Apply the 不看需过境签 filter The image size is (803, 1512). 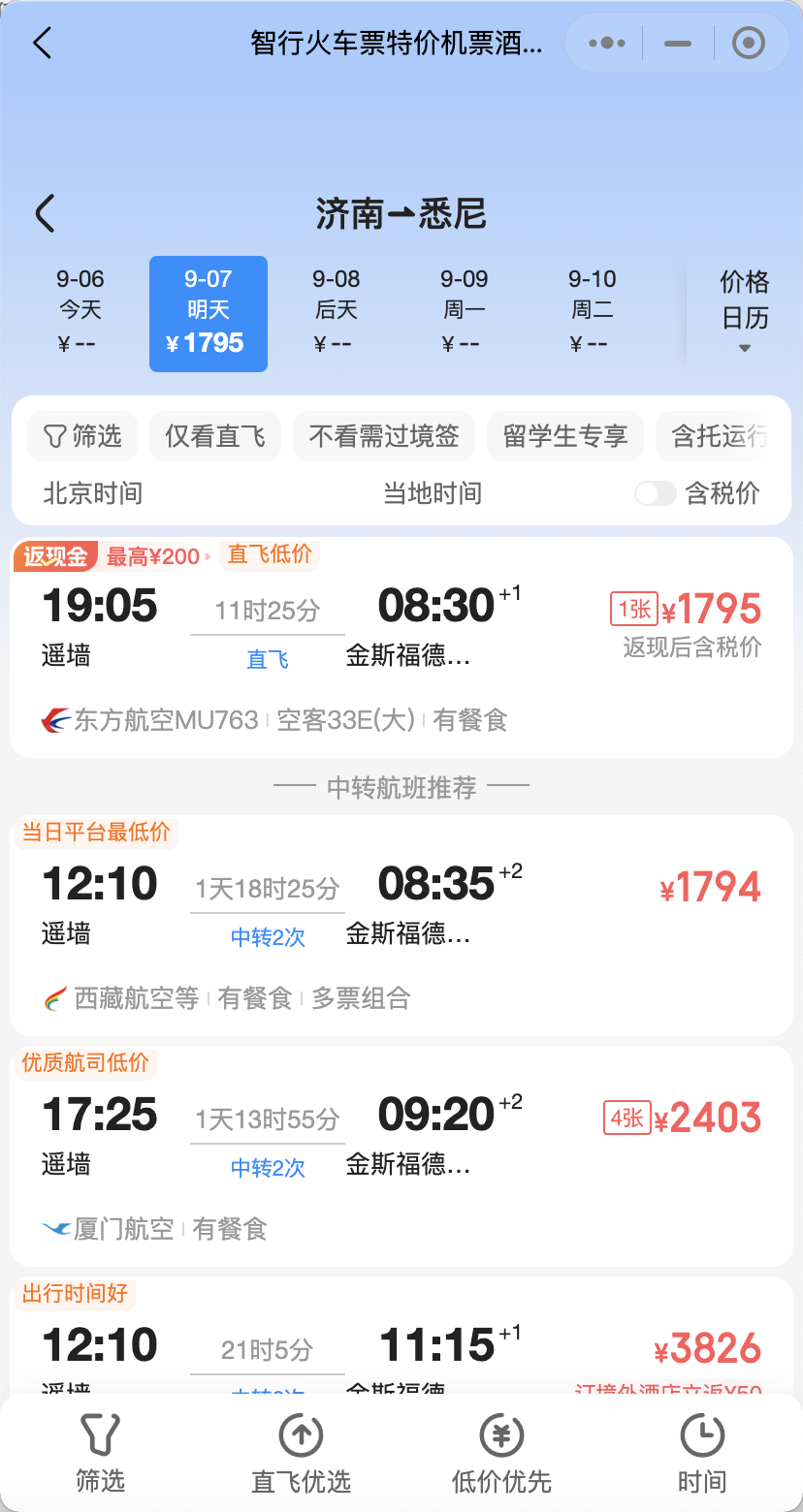(383, 436)
